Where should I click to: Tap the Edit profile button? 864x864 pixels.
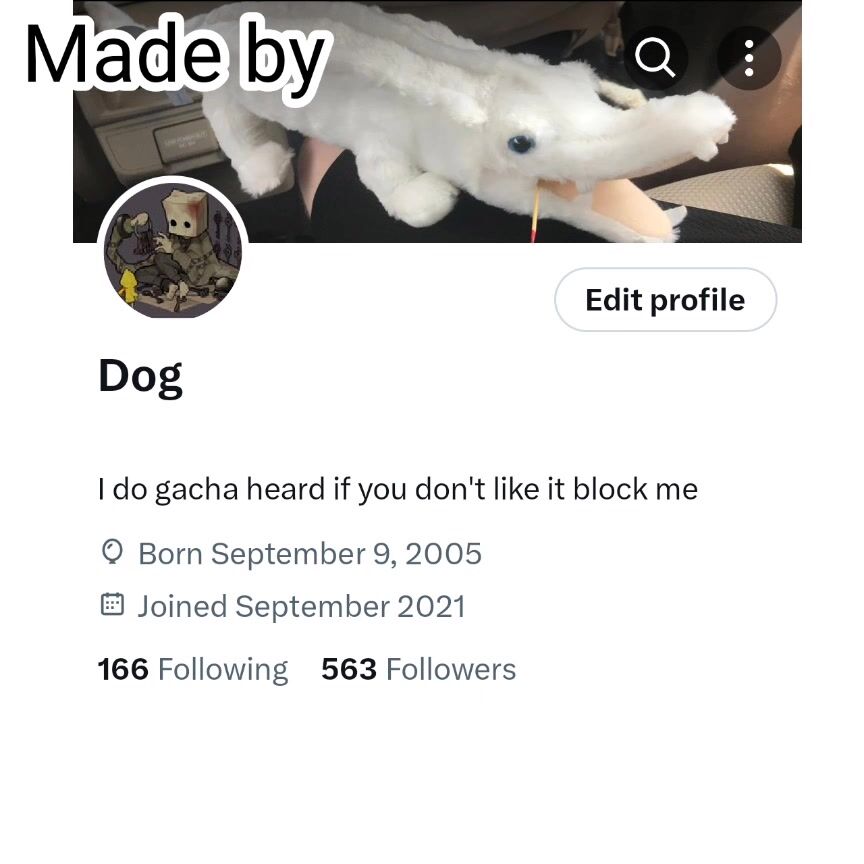[x=665, y=300]
